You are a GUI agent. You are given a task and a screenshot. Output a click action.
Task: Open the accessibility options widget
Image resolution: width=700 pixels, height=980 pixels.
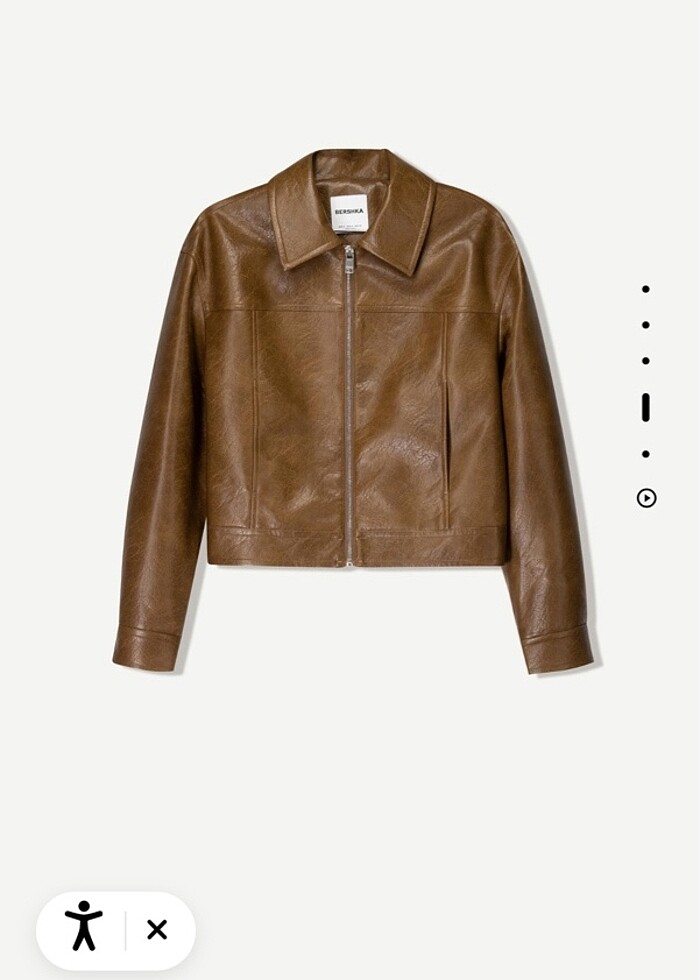[x=84, y=926]
